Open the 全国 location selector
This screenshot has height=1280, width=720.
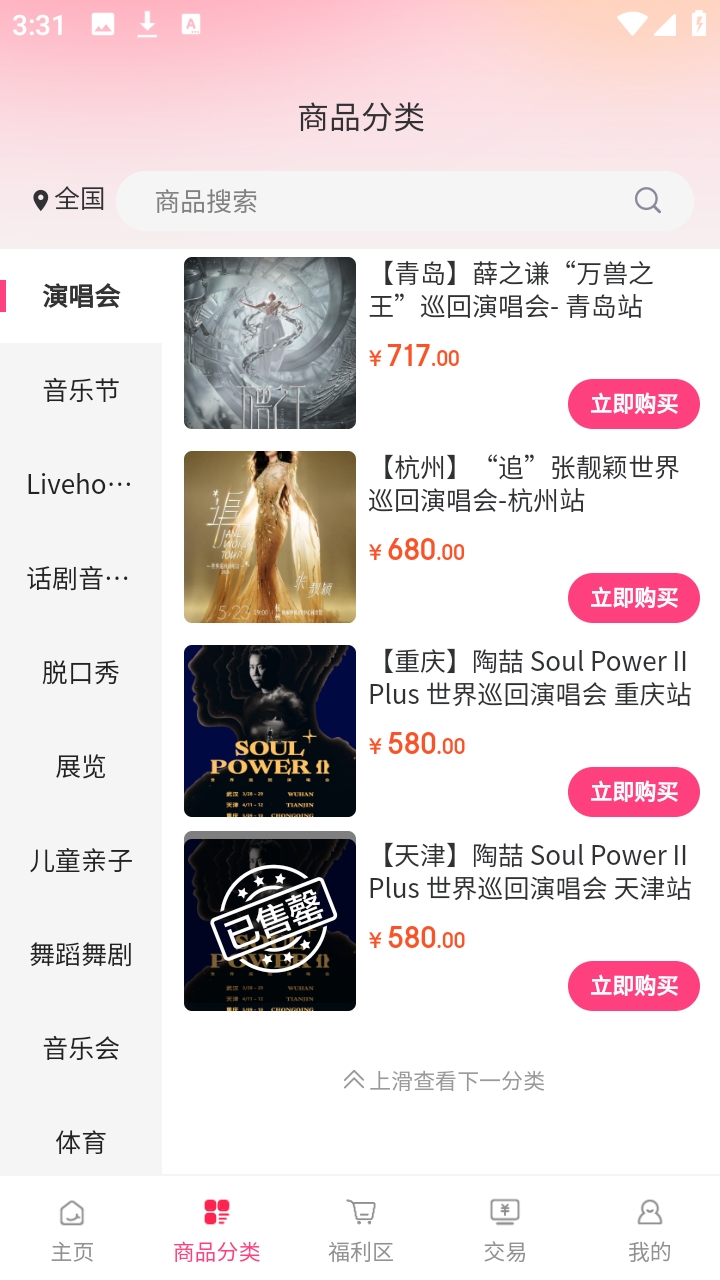68,199
